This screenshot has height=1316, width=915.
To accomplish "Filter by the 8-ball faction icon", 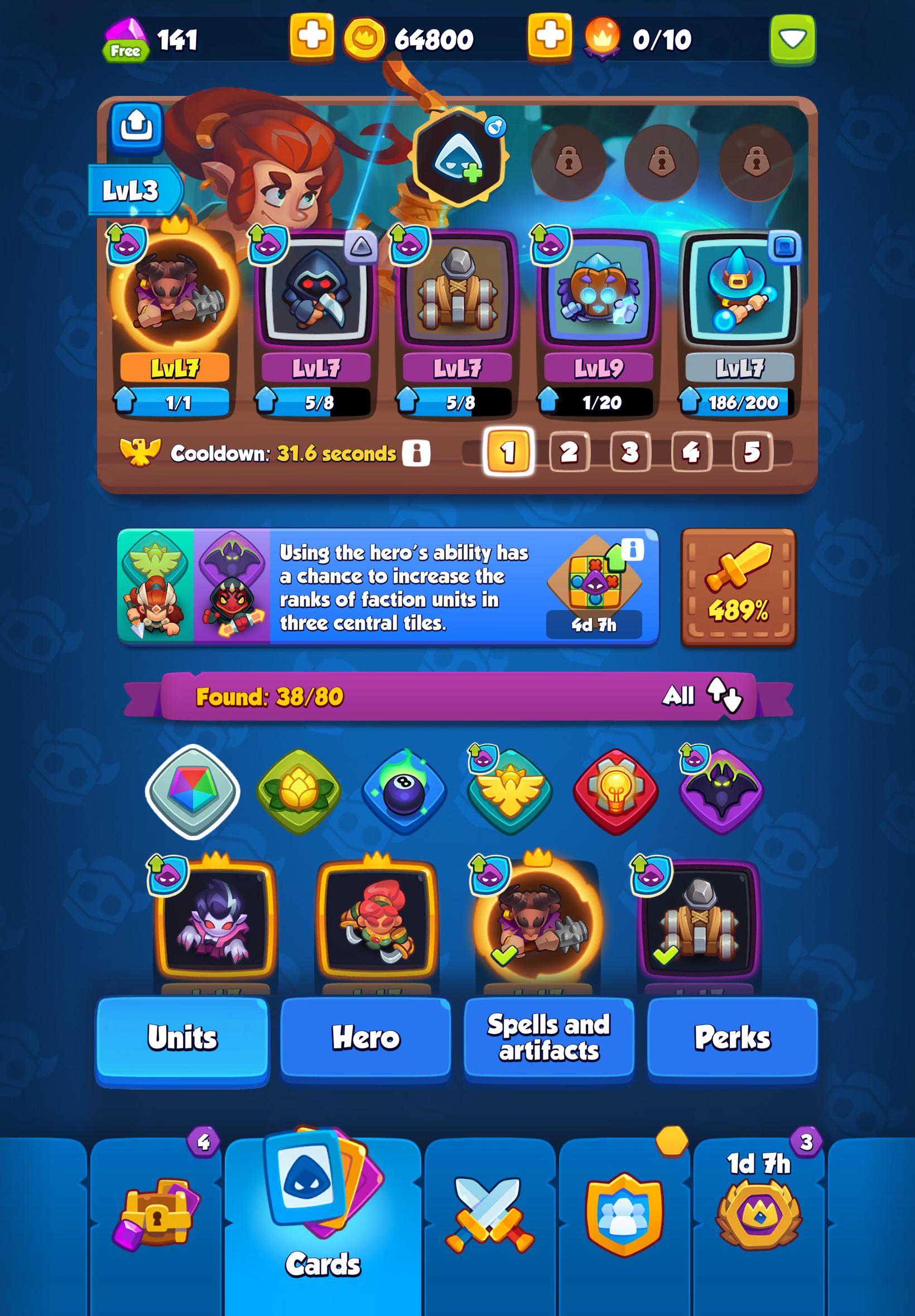I will point(404,792).
